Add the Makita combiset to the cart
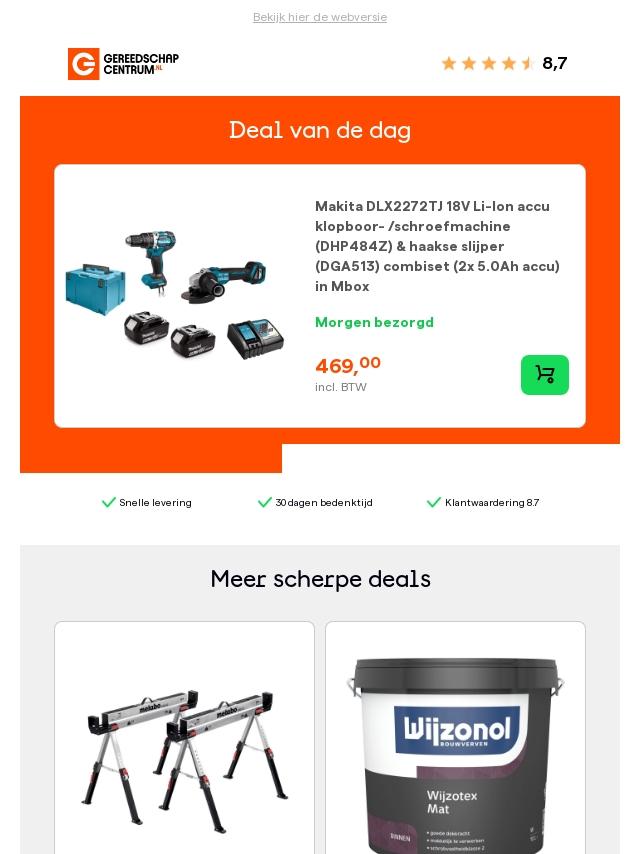This screenshot has height=854, width=640. tap(544, 375)
